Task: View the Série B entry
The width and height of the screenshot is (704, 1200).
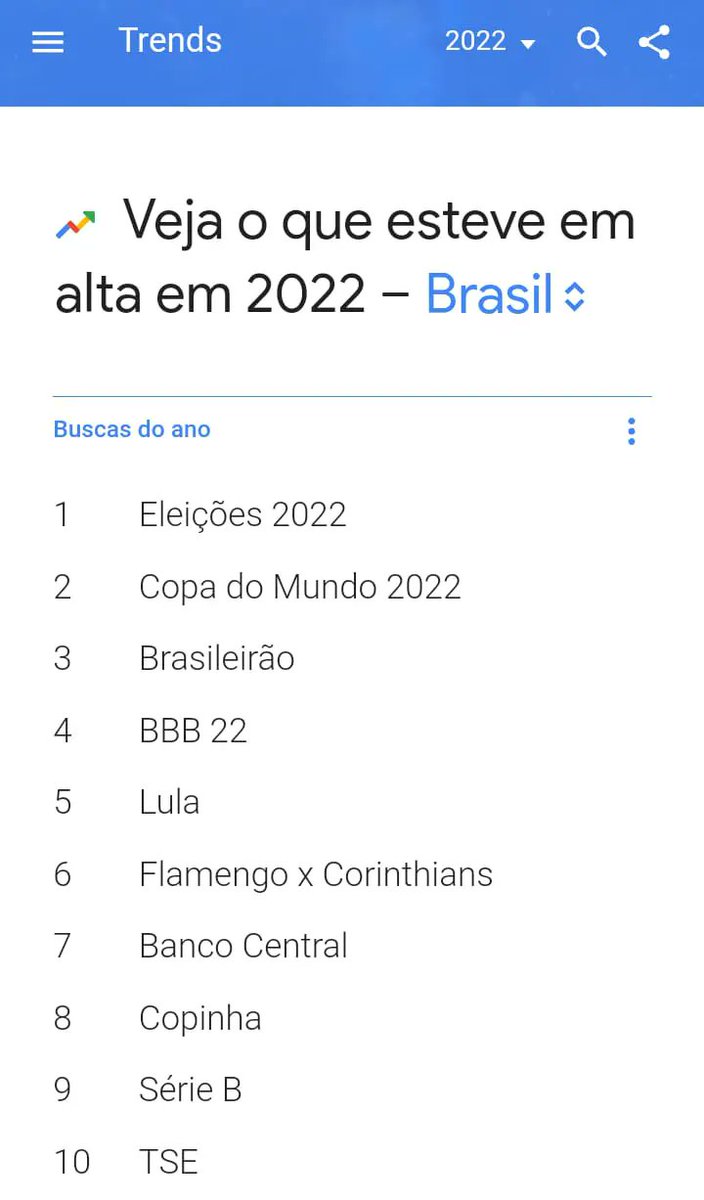Action: click(190, 1090)
